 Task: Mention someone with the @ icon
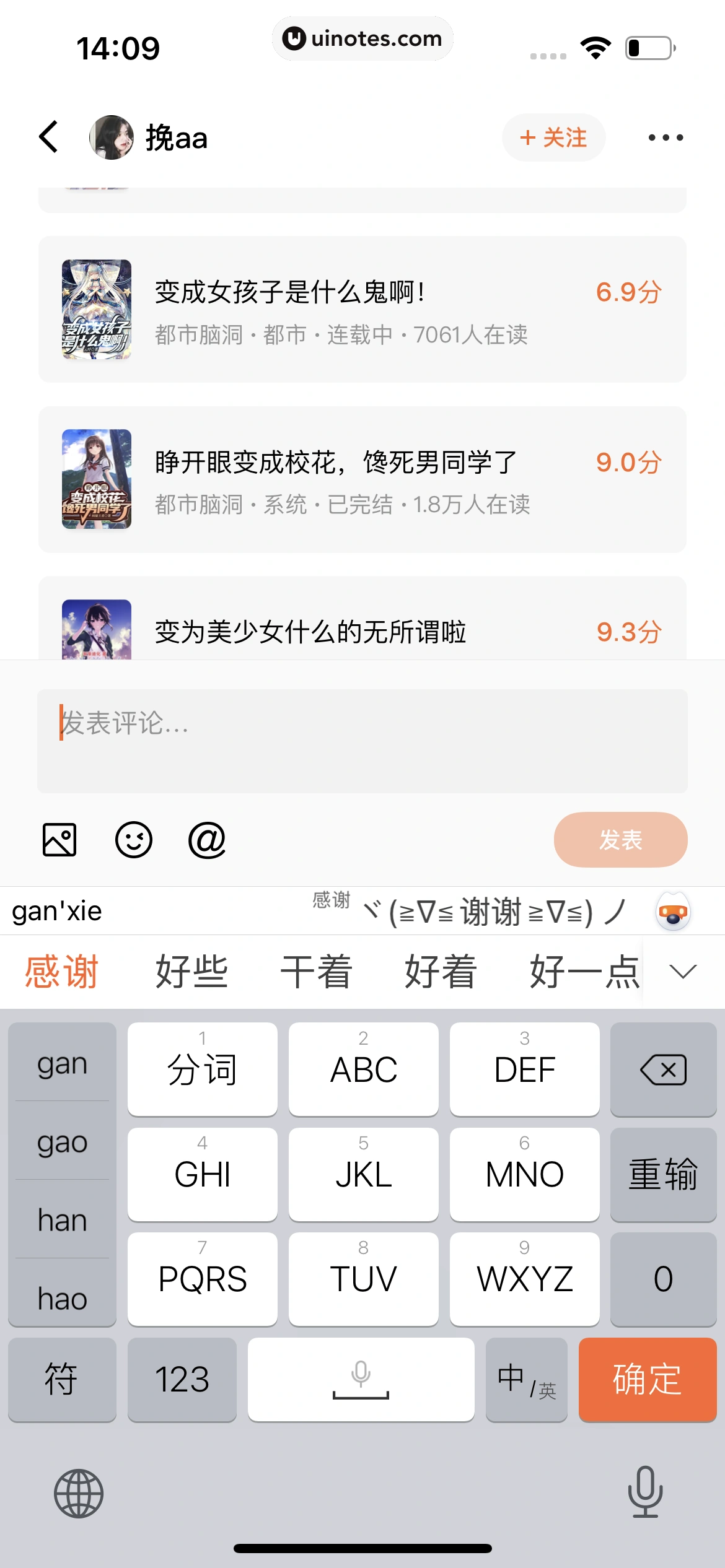pyautogui.click(x=207, y=840)
